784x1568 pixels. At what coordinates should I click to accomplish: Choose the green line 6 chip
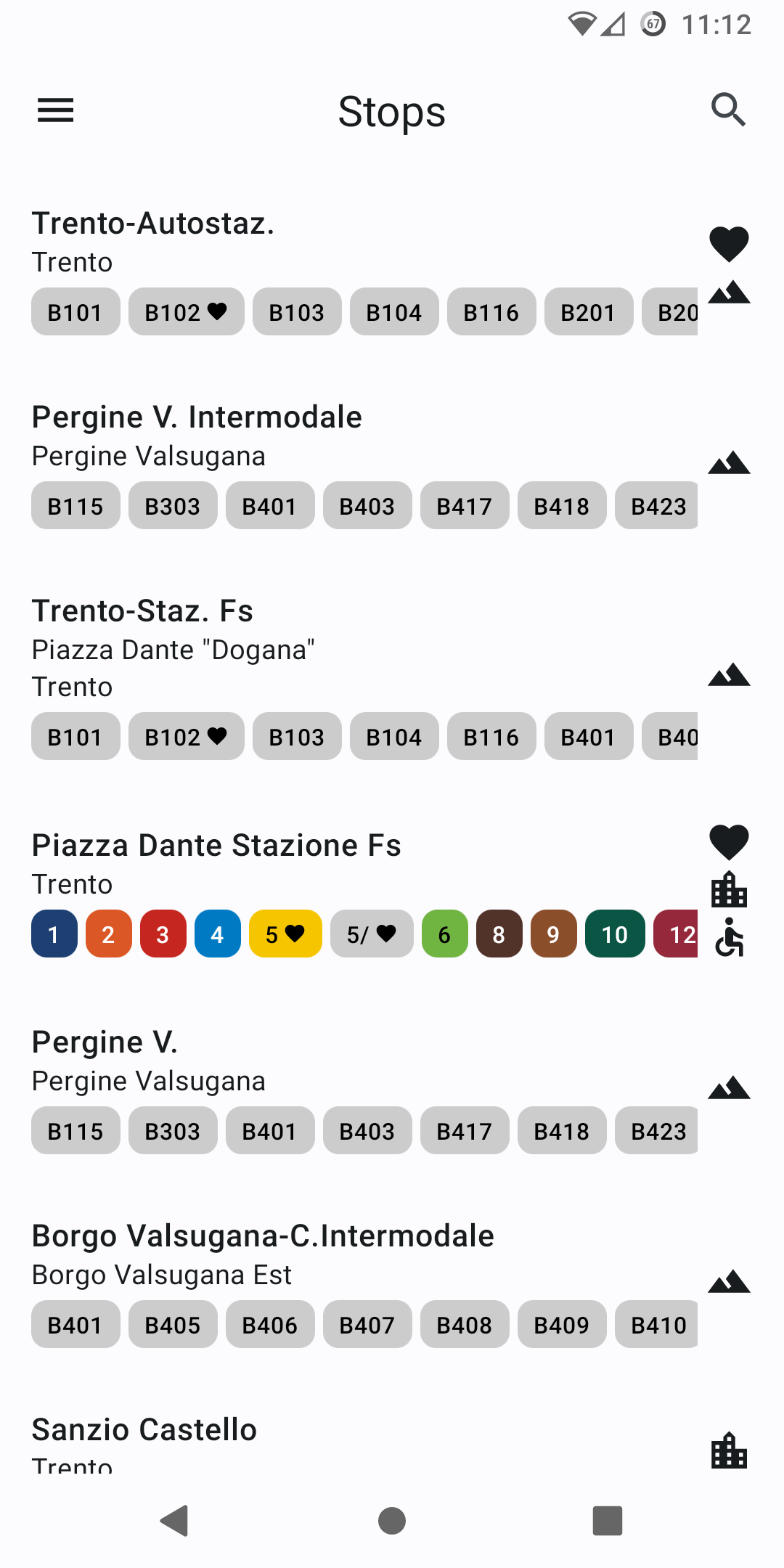[x=444, y=934]
